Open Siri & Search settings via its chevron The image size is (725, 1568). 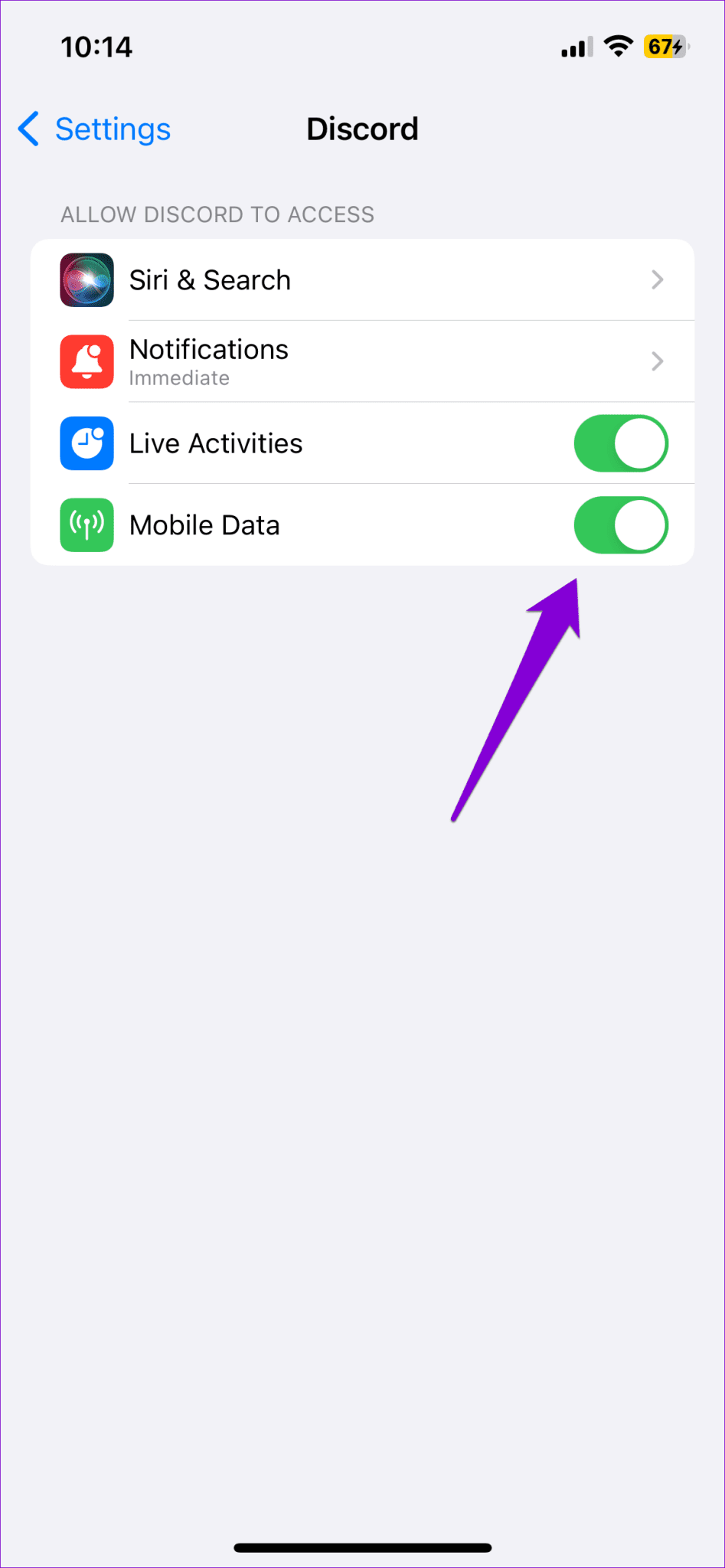(657, 279)
